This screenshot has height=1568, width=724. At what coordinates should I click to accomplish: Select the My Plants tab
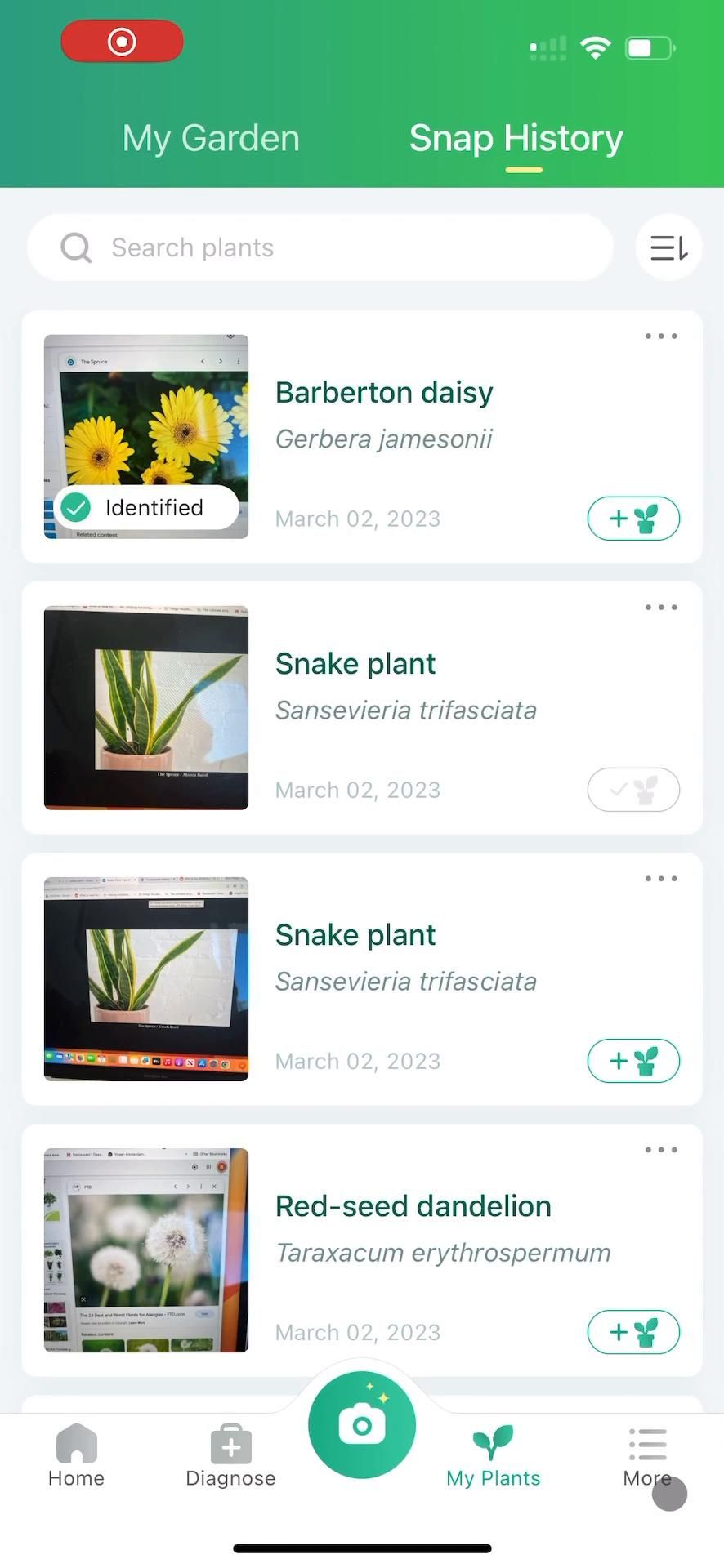[x=493, y=1457]
